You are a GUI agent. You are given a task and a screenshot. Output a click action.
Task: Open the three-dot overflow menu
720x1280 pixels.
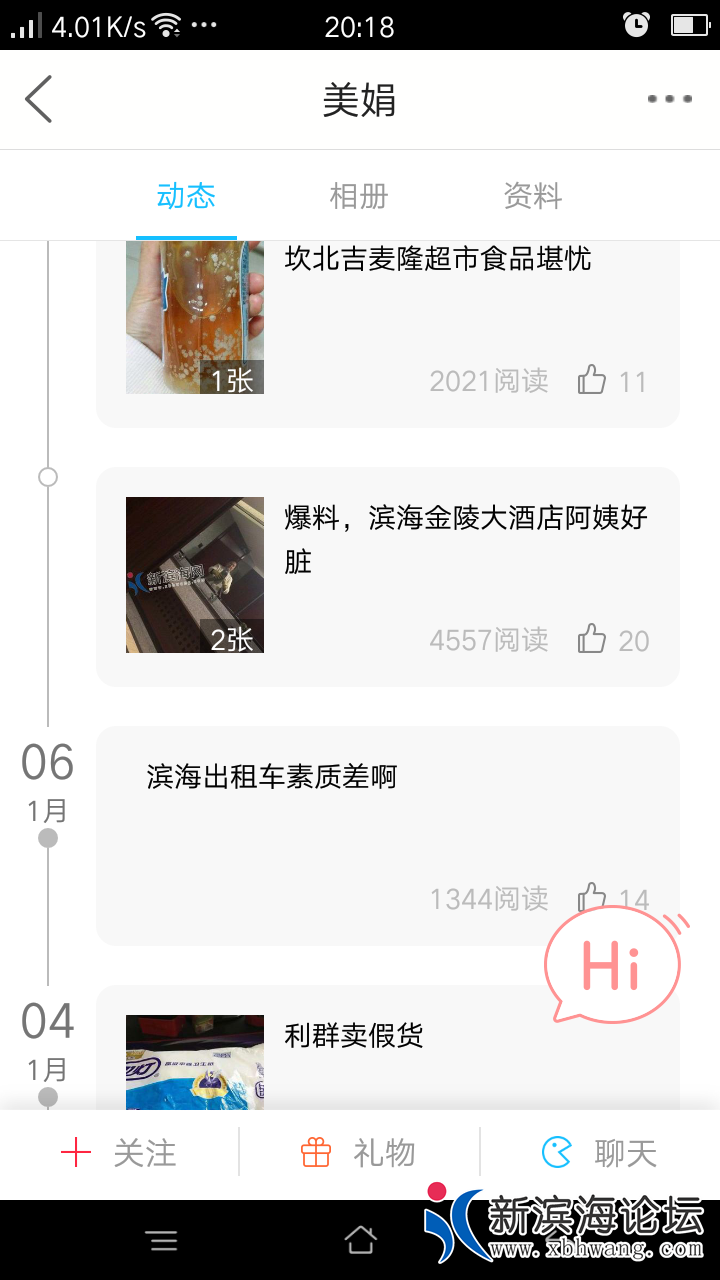[x=669, y=99]
